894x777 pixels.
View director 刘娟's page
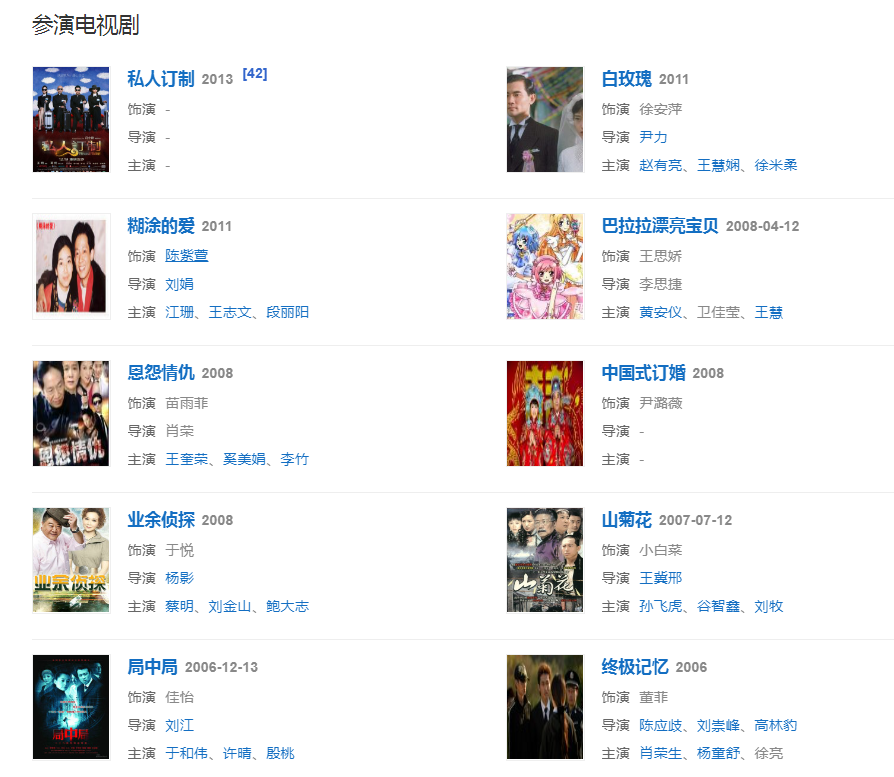179,284
